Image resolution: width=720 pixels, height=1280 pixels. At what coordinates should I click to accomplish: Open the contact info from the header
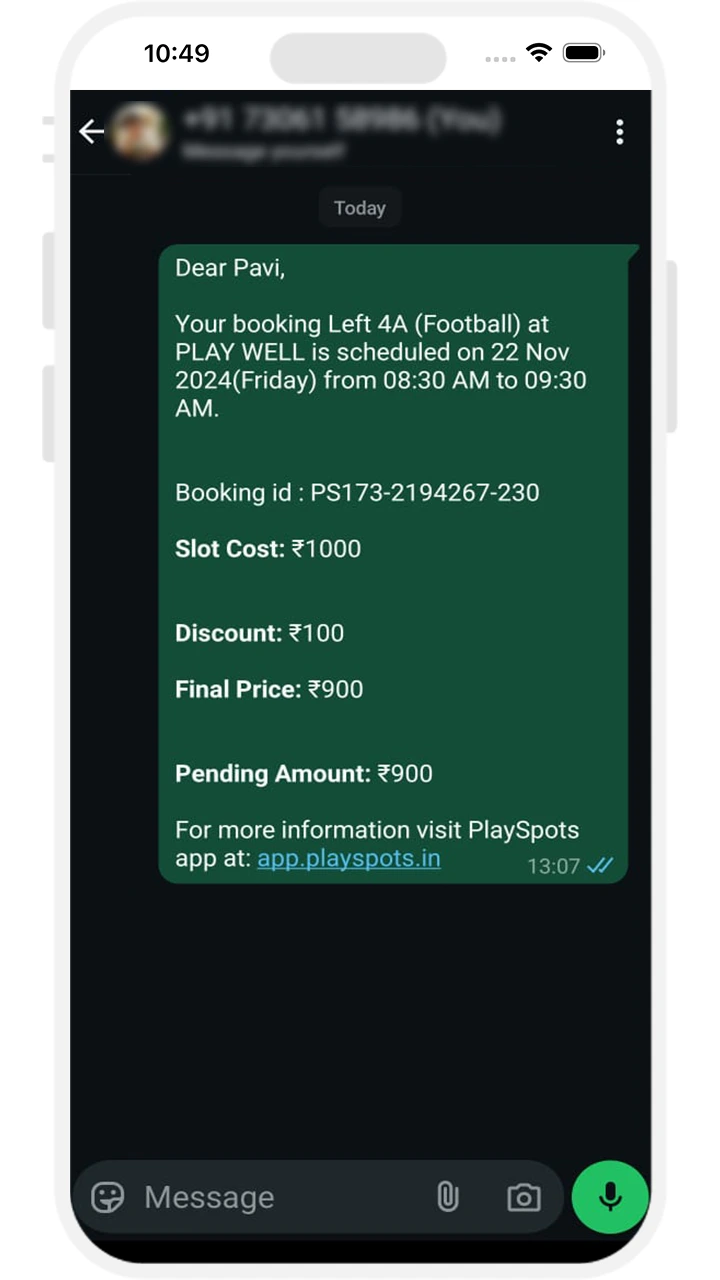tap(340, 132)
